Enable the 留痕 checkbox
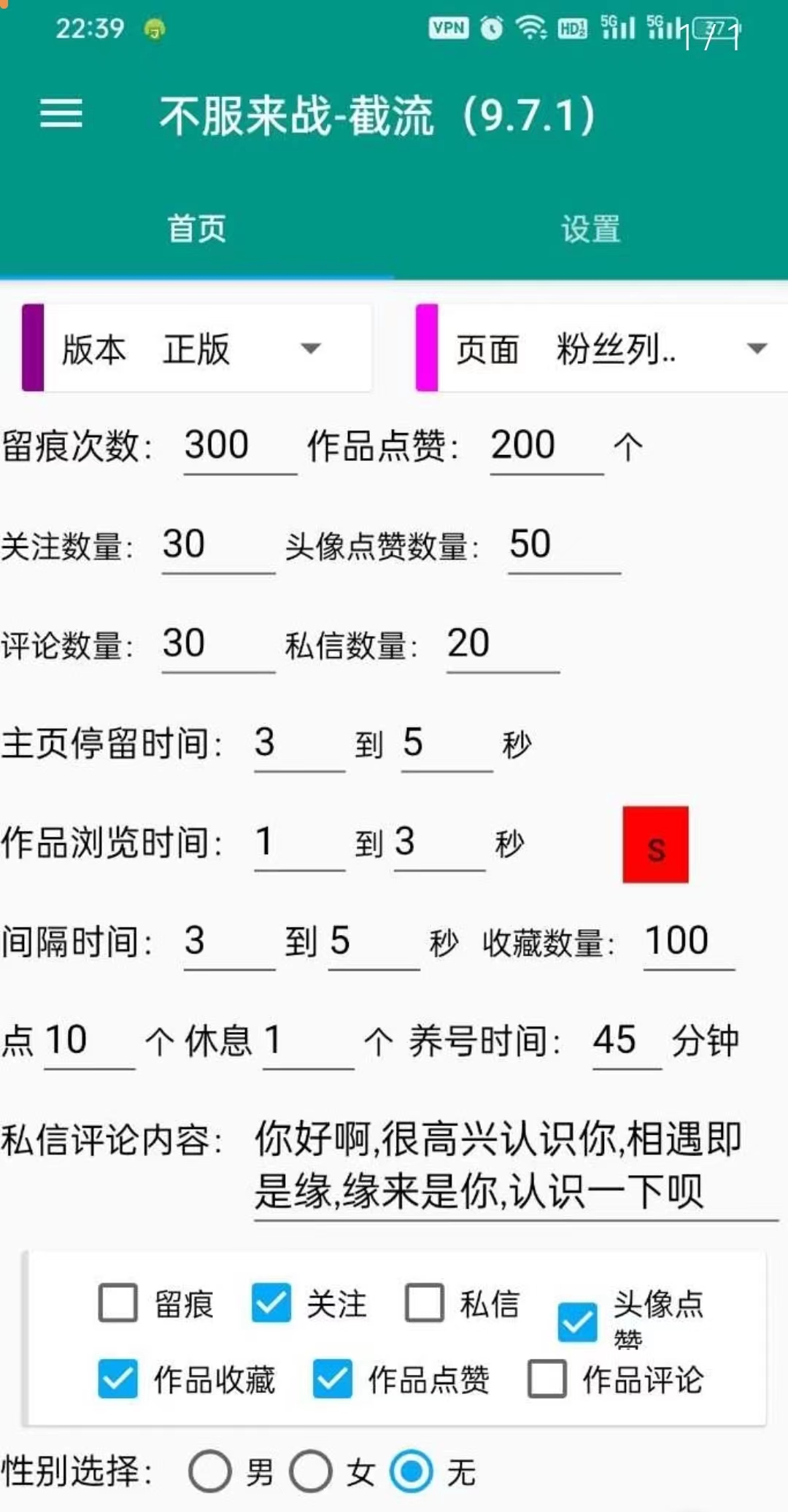The height and width of the screenshot is (1512, 788). [x=118, y=1303]
